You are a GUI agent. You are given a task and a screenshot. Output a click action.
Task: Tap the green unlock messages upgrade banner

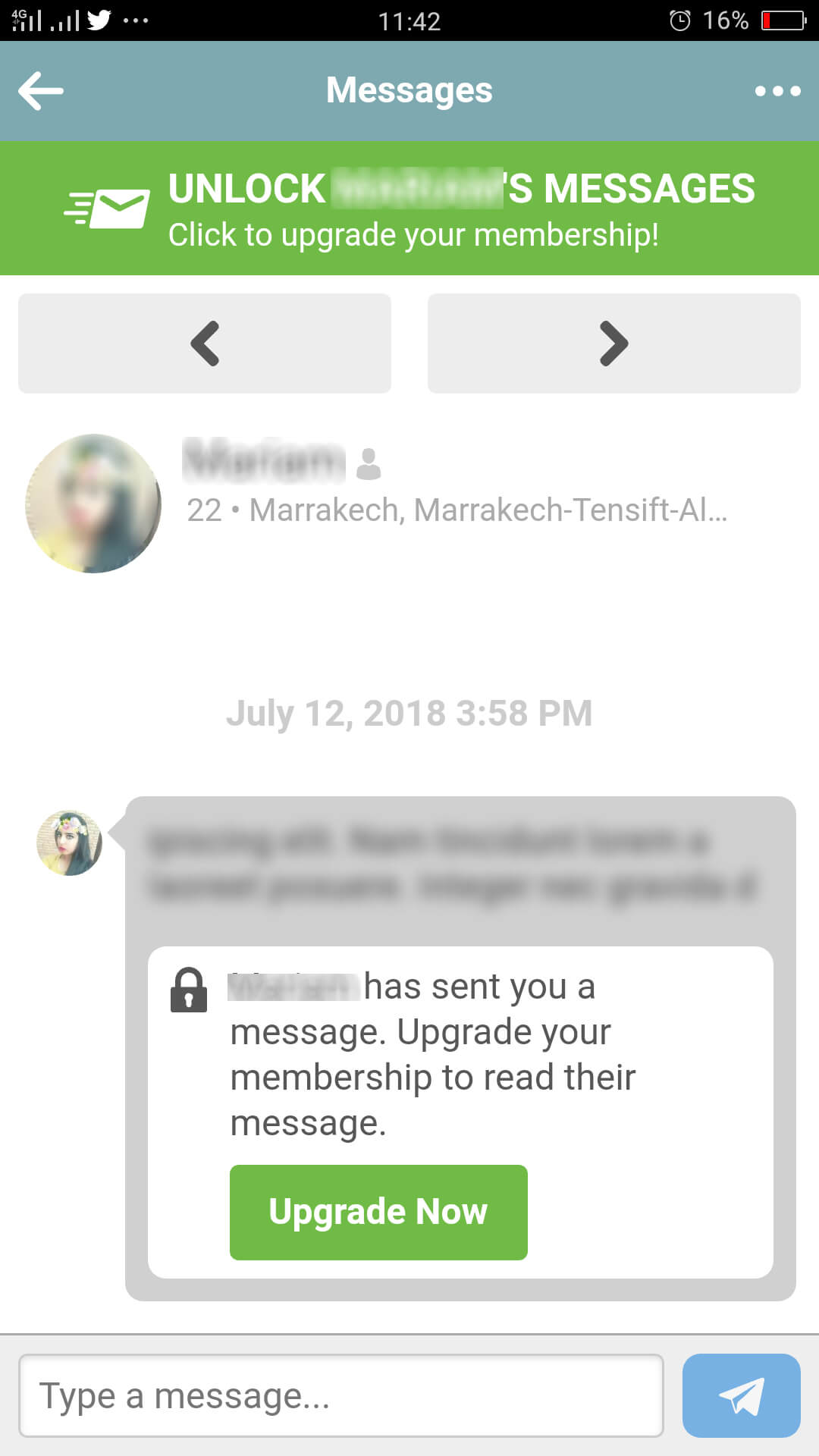tap(409, 208)
